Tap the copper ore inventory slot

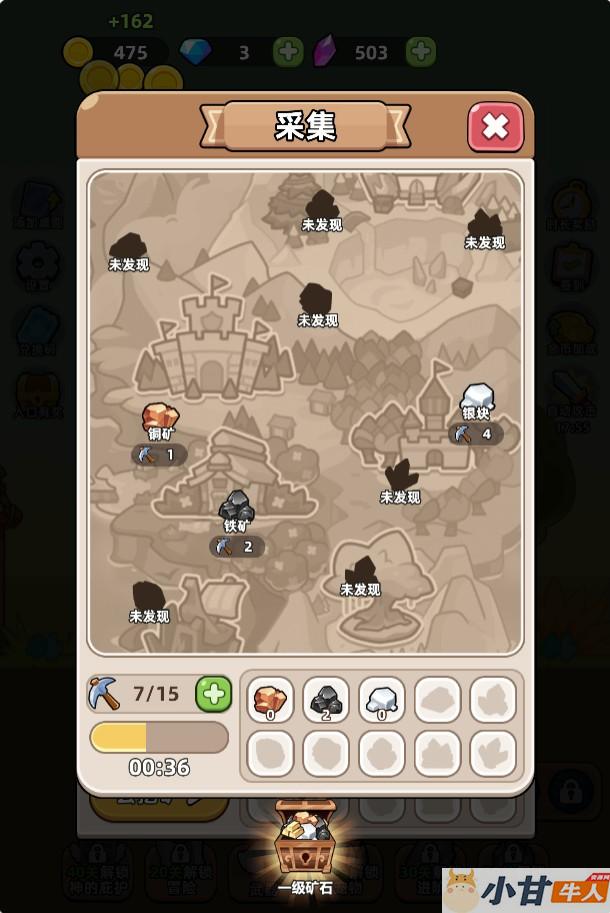pos(270,698)
